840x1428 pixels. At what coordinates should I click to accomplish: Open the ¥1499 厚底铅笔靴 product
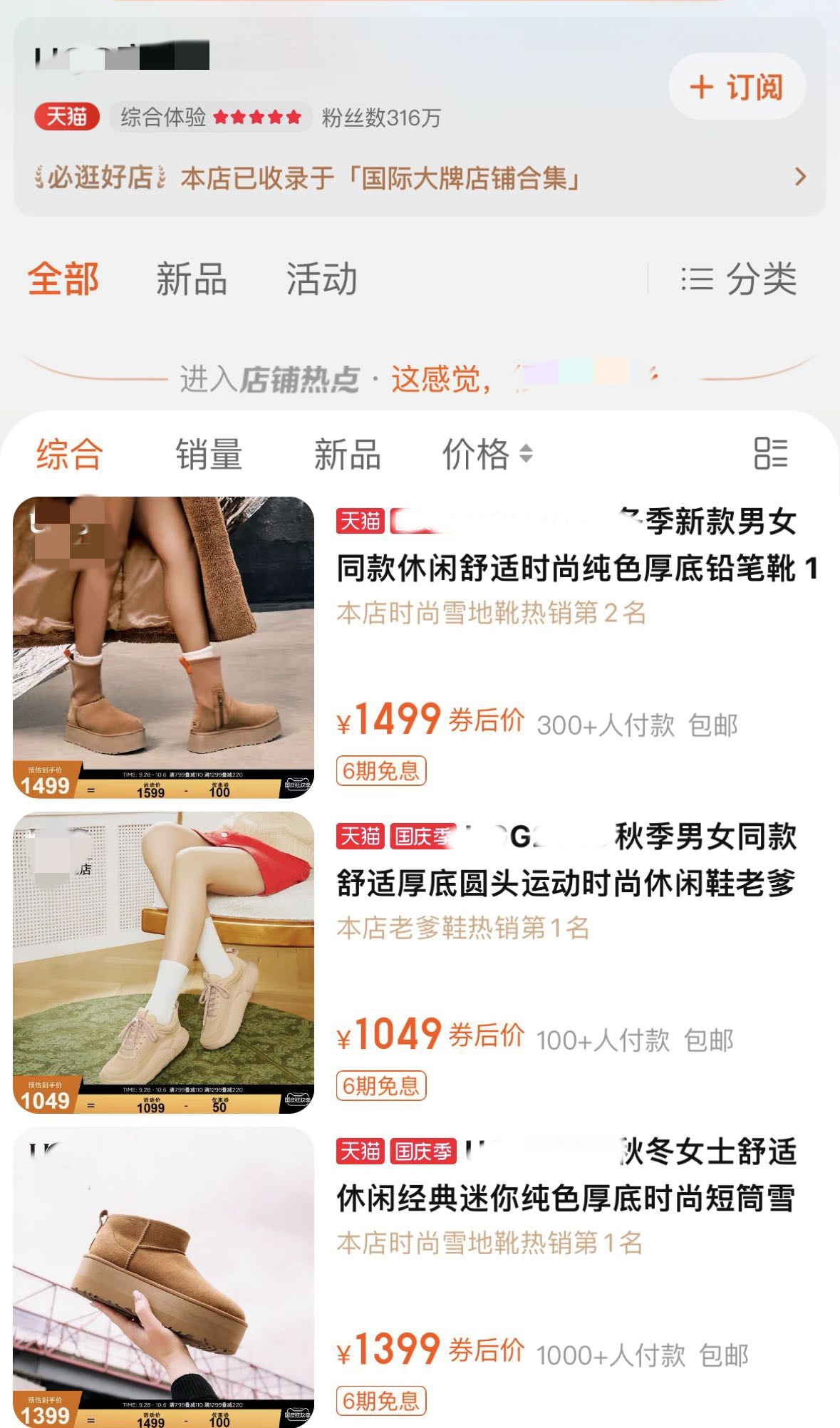(x=420, y=647)
